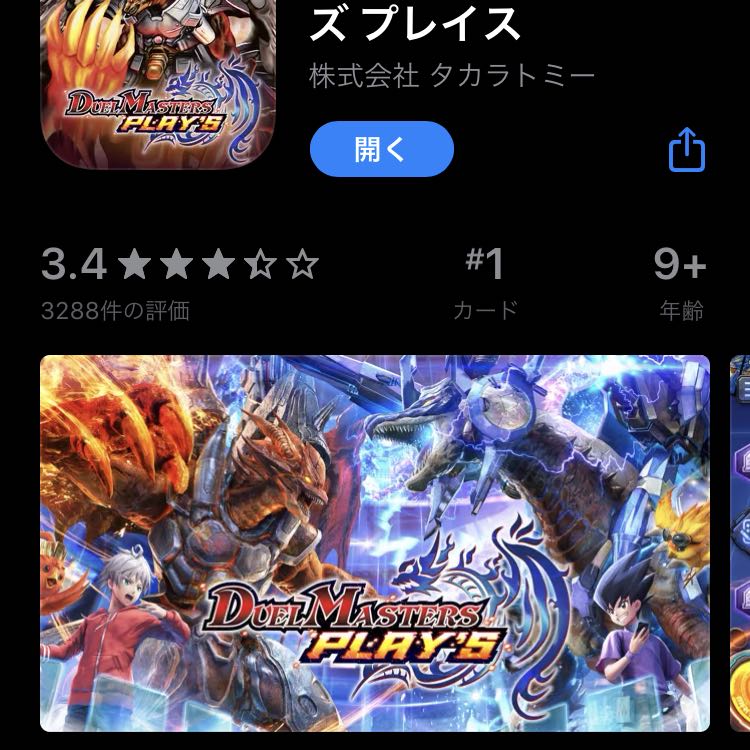This screenshot has width=750, height=750.
Task: Tap the 開く button to open the app
Action: (381, 150)
